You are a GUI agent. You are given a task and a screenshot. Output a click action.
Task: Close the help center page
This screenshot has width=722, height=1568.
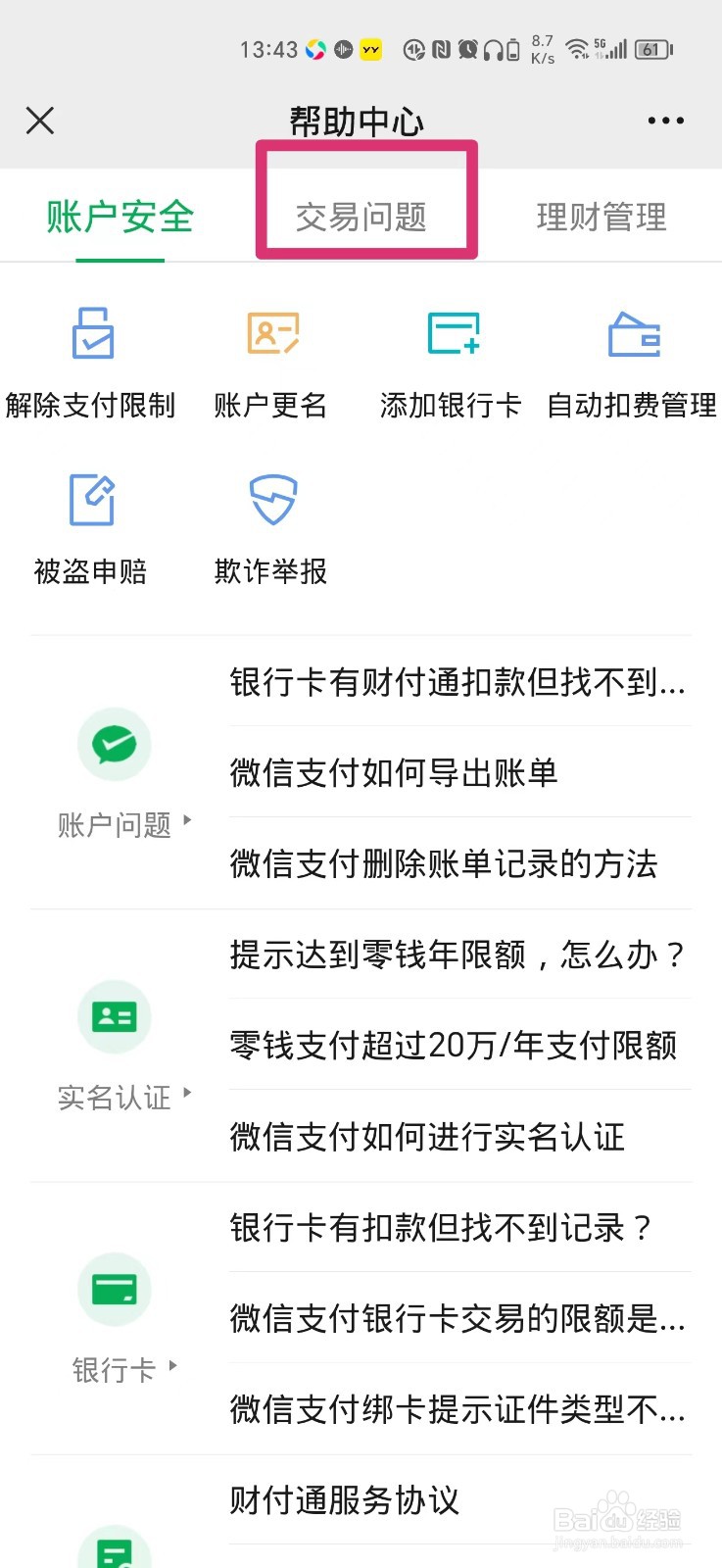[40, 121]
